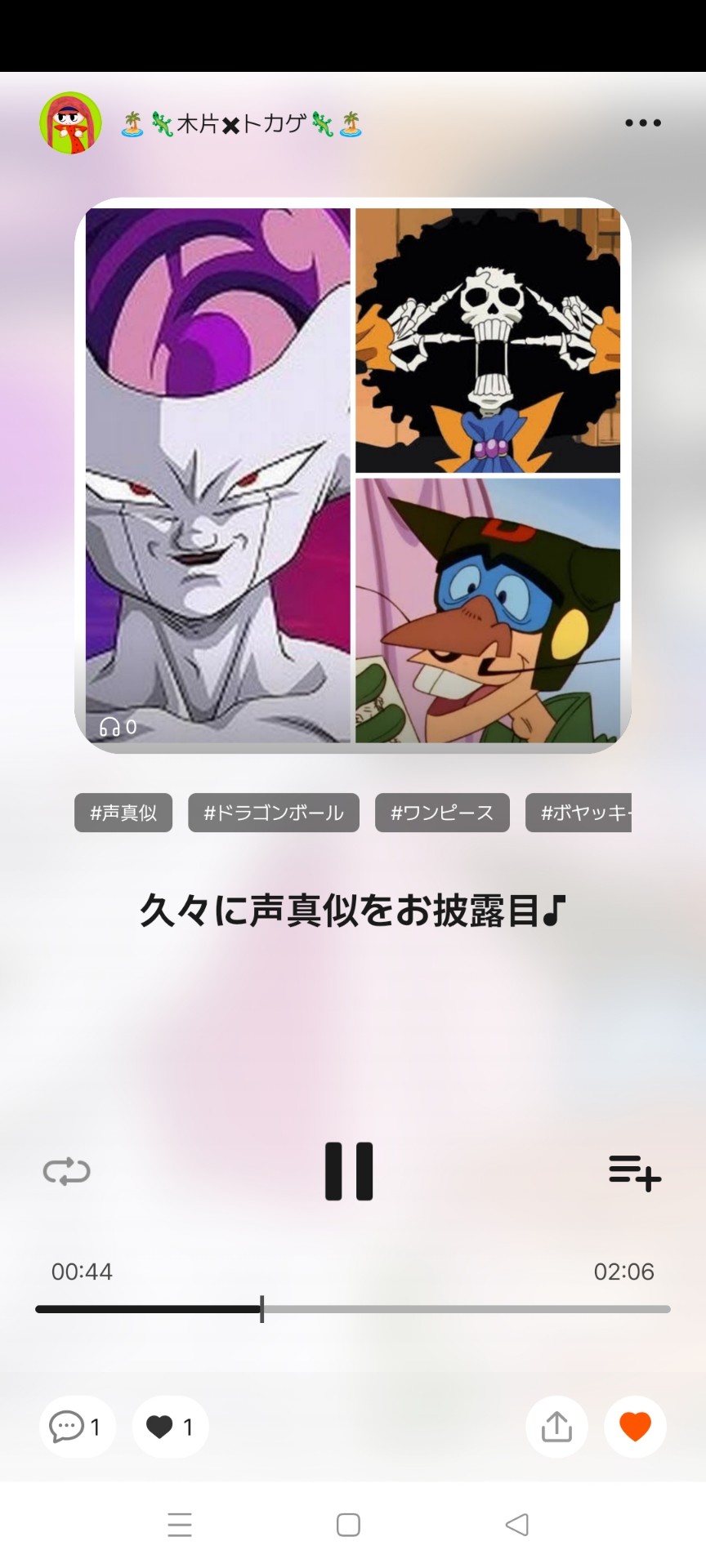Image resolution: width=706 pixels, height=1568 pixels.
Task: Open the anime character collage cover
Action: coord(353,475)
